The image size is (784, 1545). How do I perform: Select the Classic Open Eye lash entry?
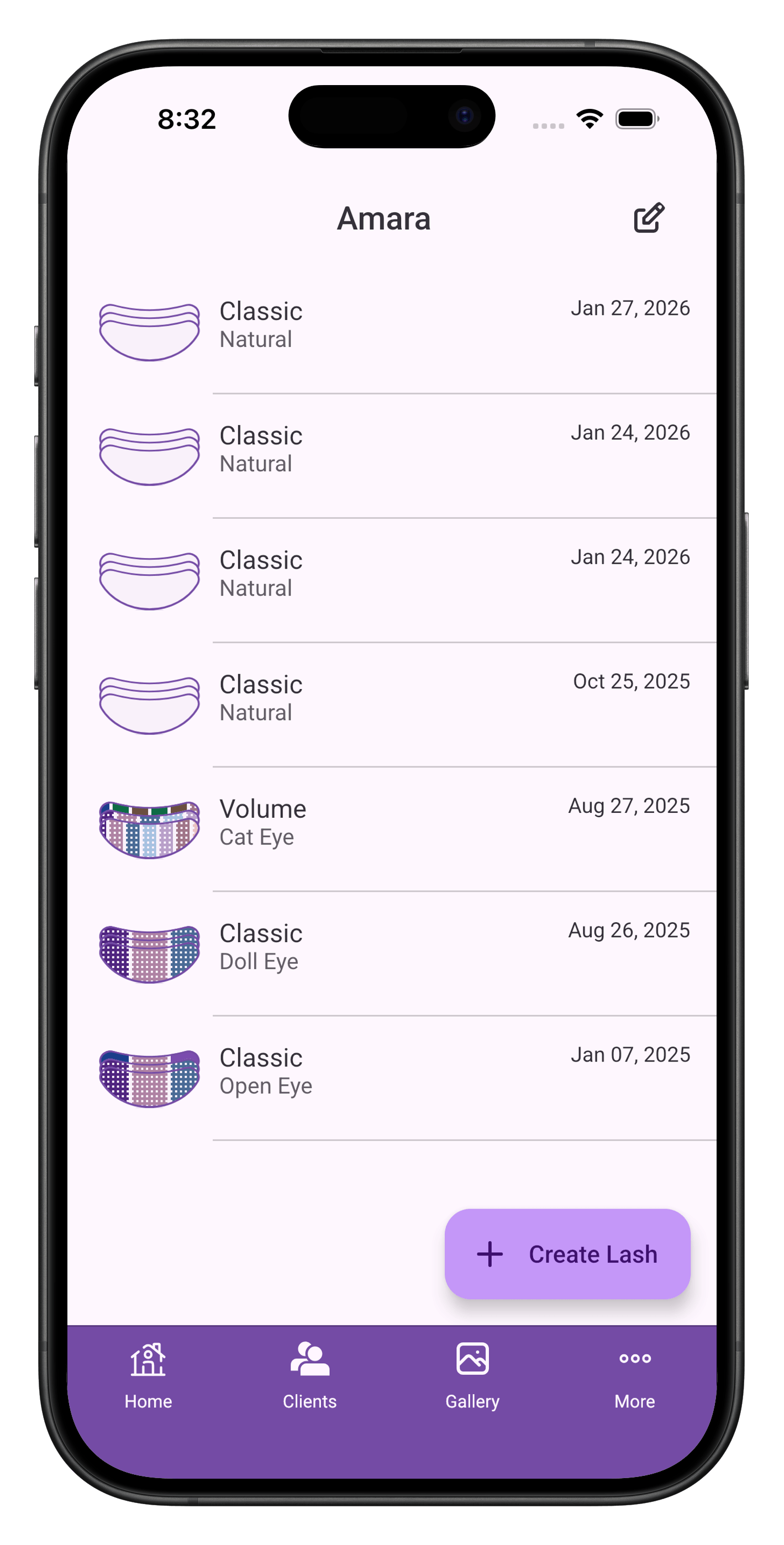(393, 1073)
